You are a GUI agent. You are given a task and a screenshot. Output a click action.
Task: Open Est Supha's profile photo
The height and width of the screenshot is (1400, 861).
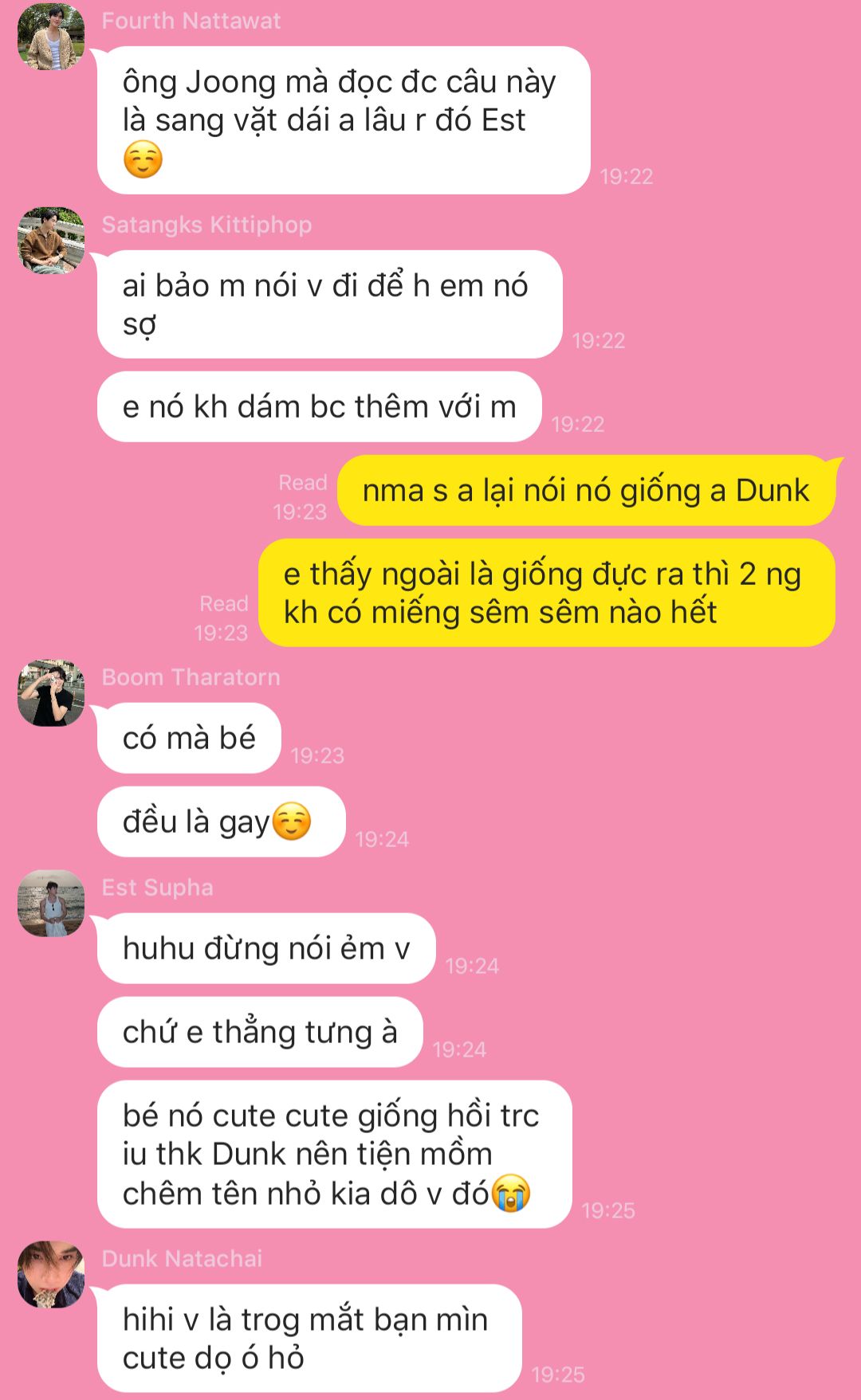(x=51, y=903)
